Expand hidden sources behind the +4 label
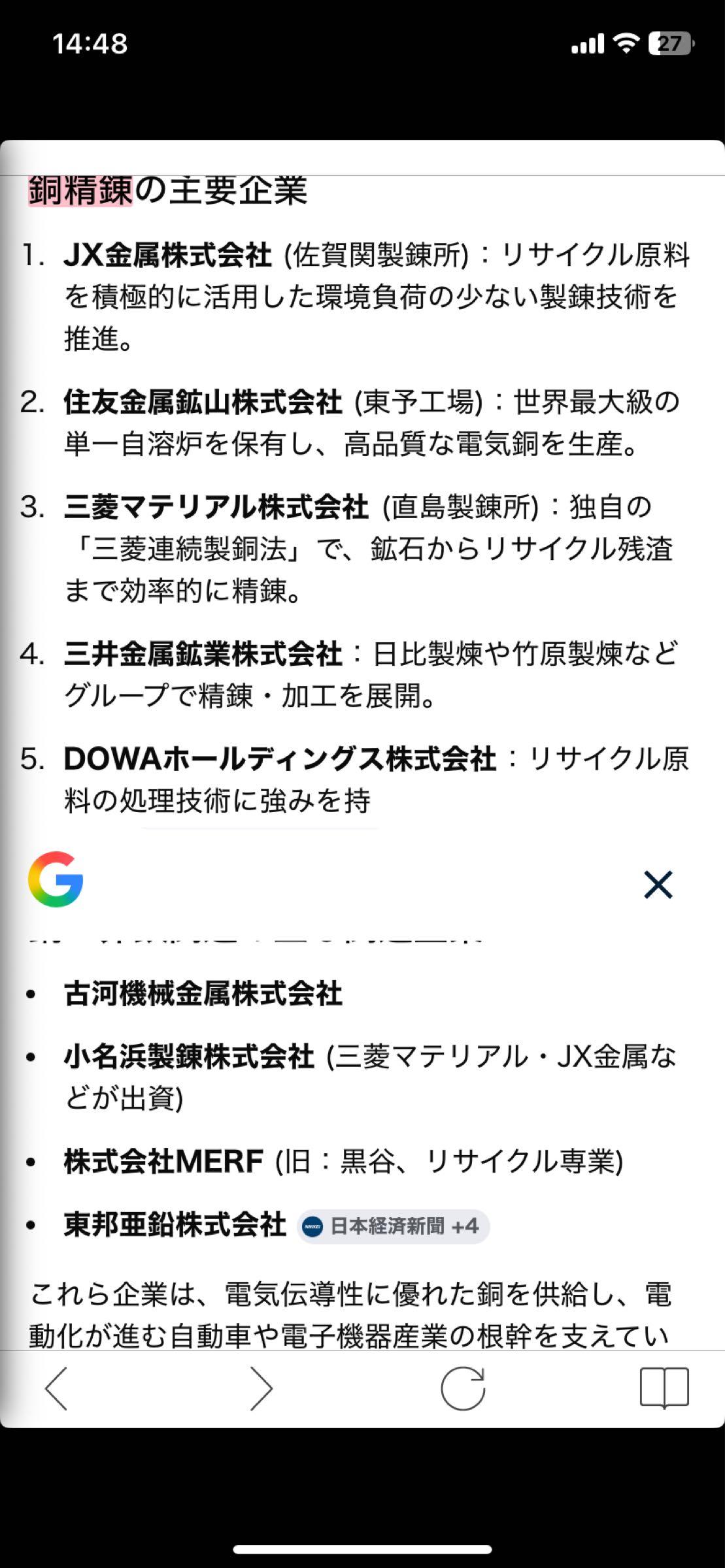The height and width of the screenshot is (1568, 725). point(468,1224)
